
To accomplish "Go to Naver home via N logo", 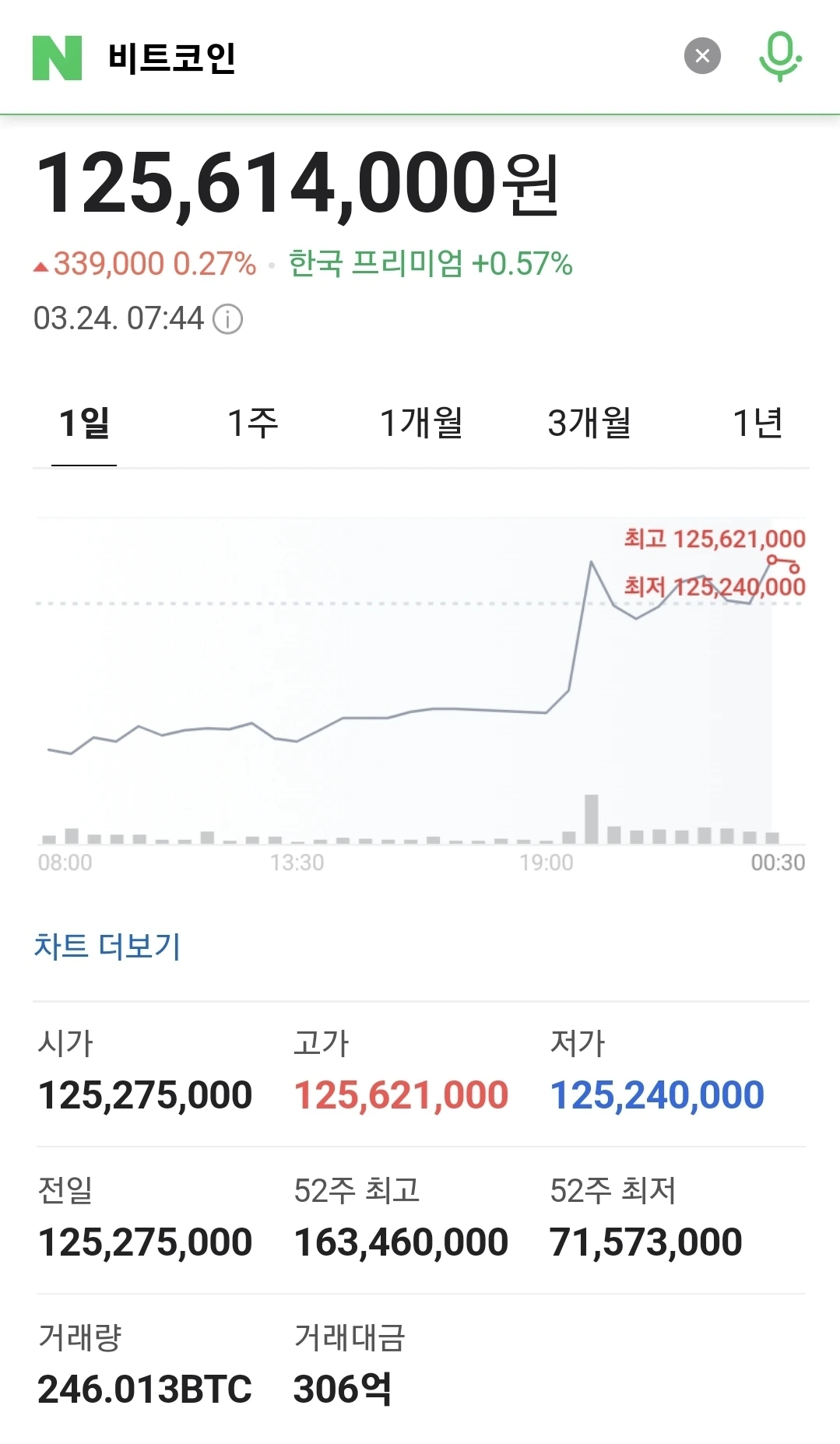I will coord(57,58).
